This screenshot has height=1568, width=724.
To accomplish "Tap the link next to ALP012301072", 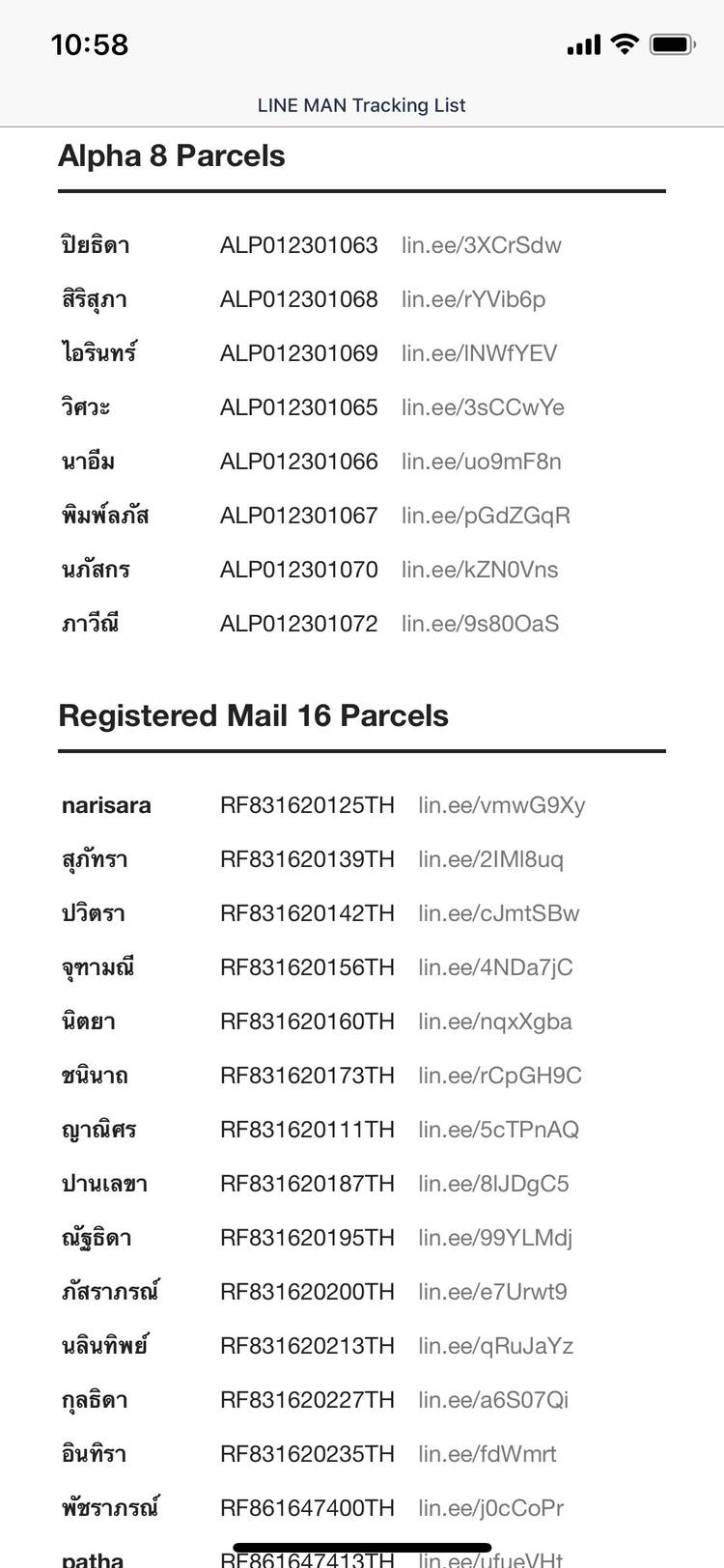I will click(480, 624).
